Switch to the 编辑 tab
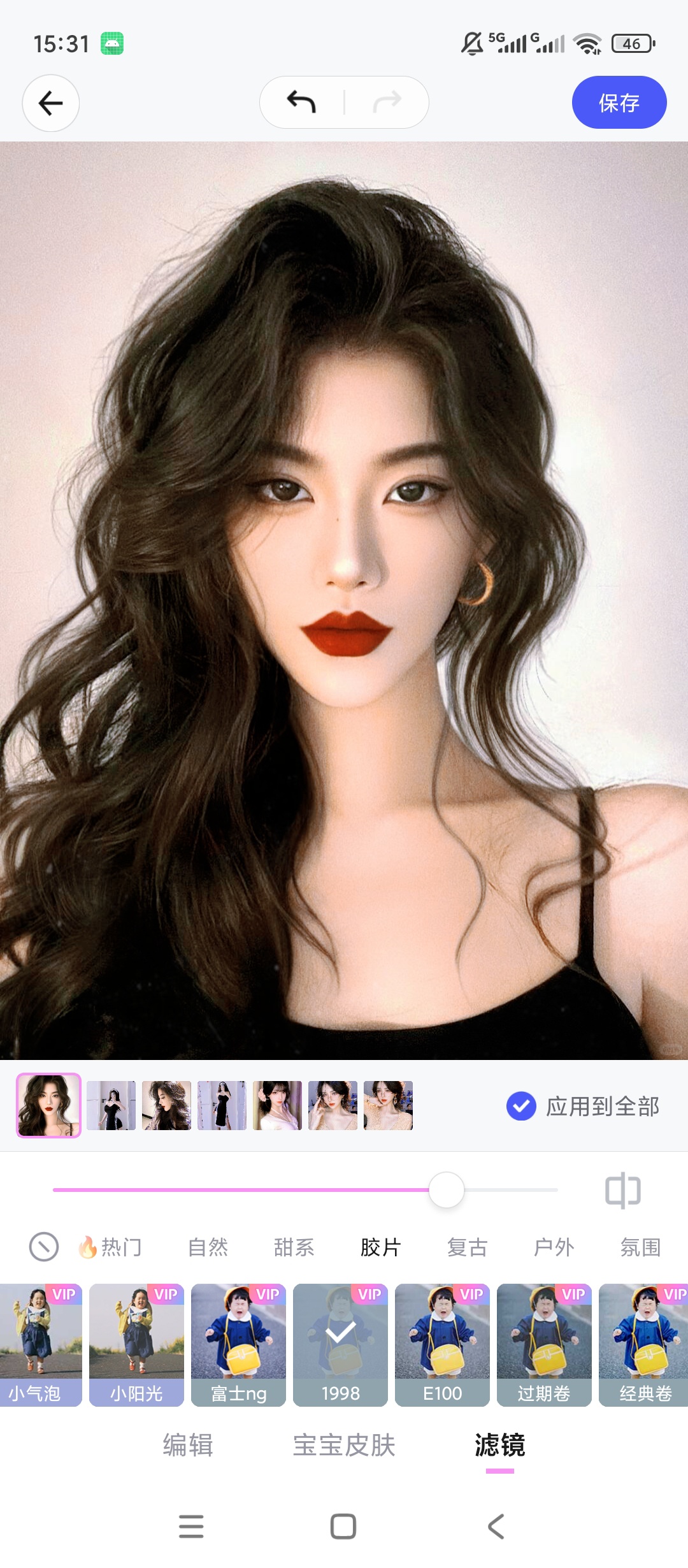Image resolution: width=688 pixels, height=1568 pixels. pyautogui.click(x=188, y=1445)
